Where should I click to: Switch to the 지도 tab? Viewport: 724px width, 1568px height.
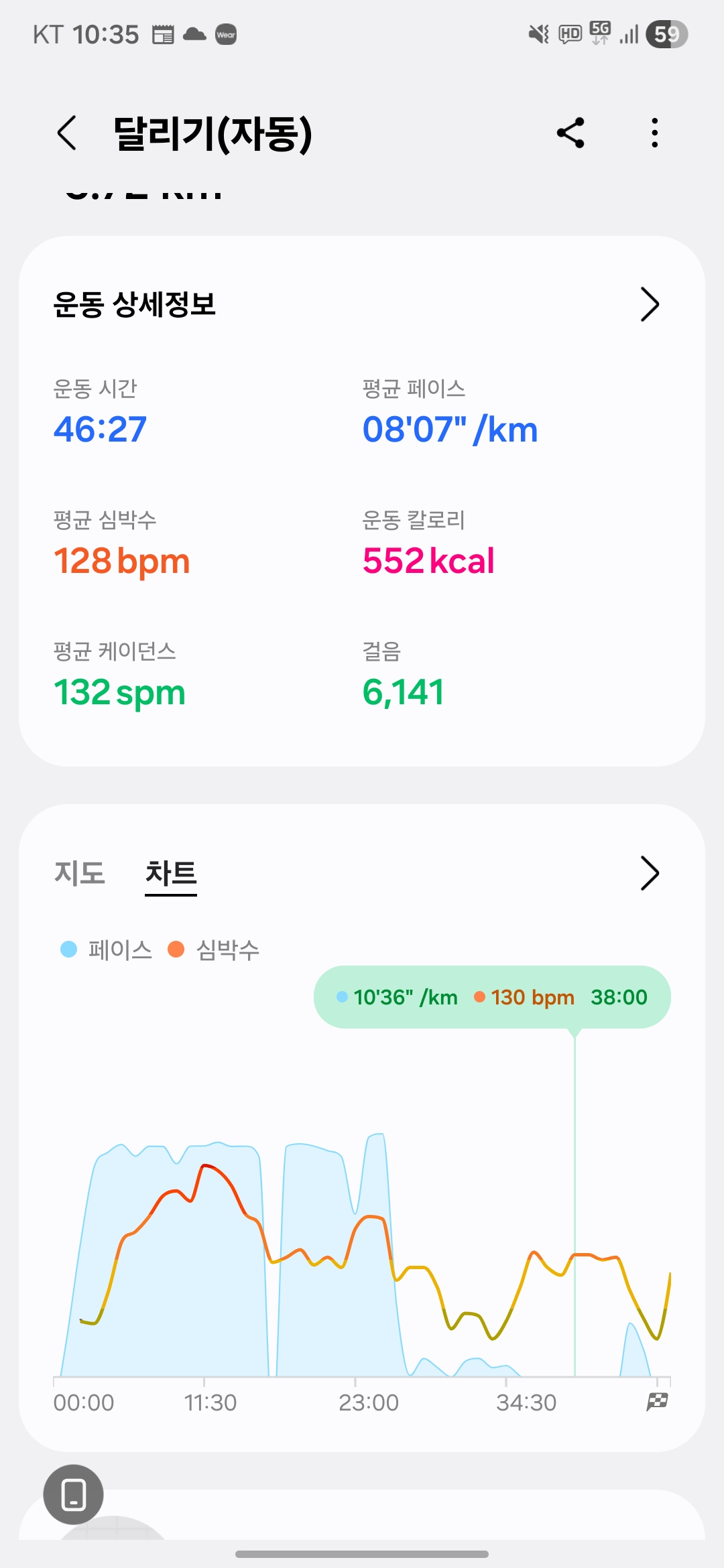point(80,873)
